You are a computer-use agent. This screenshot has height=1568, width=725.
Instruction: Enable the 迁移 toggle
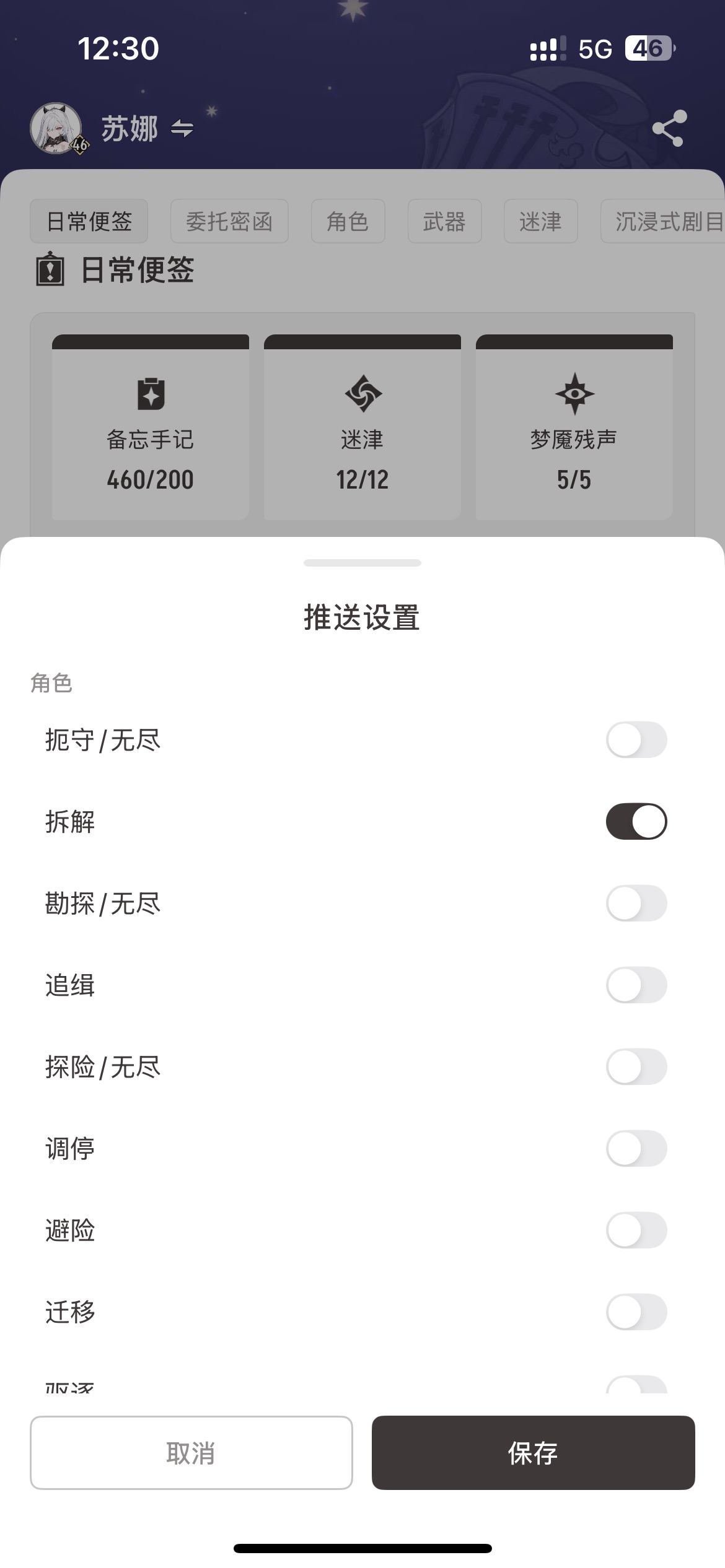636,1312
